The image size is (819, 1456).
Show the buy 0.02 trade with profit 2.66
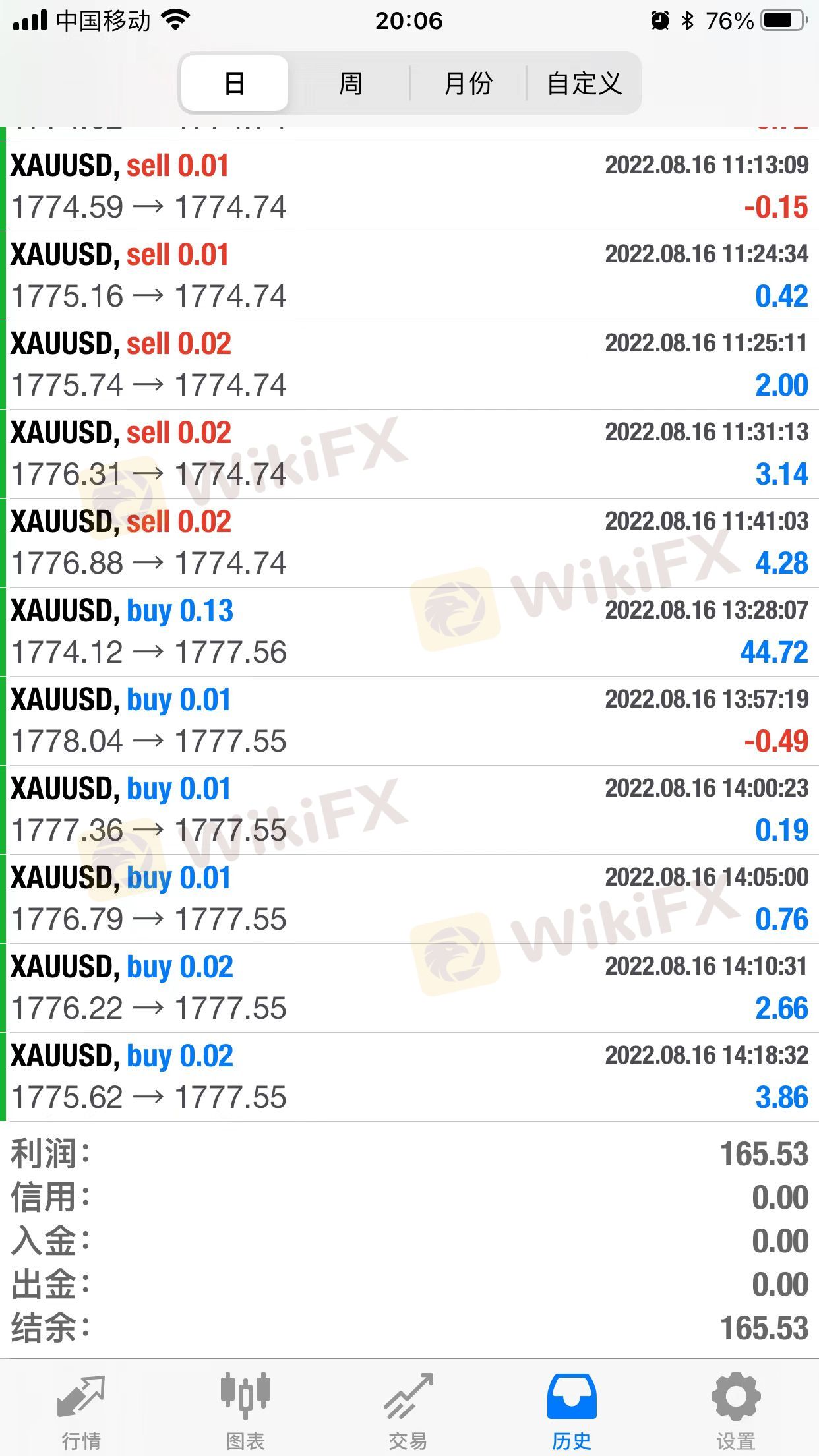pyautogui.click(x=409, y=988)
